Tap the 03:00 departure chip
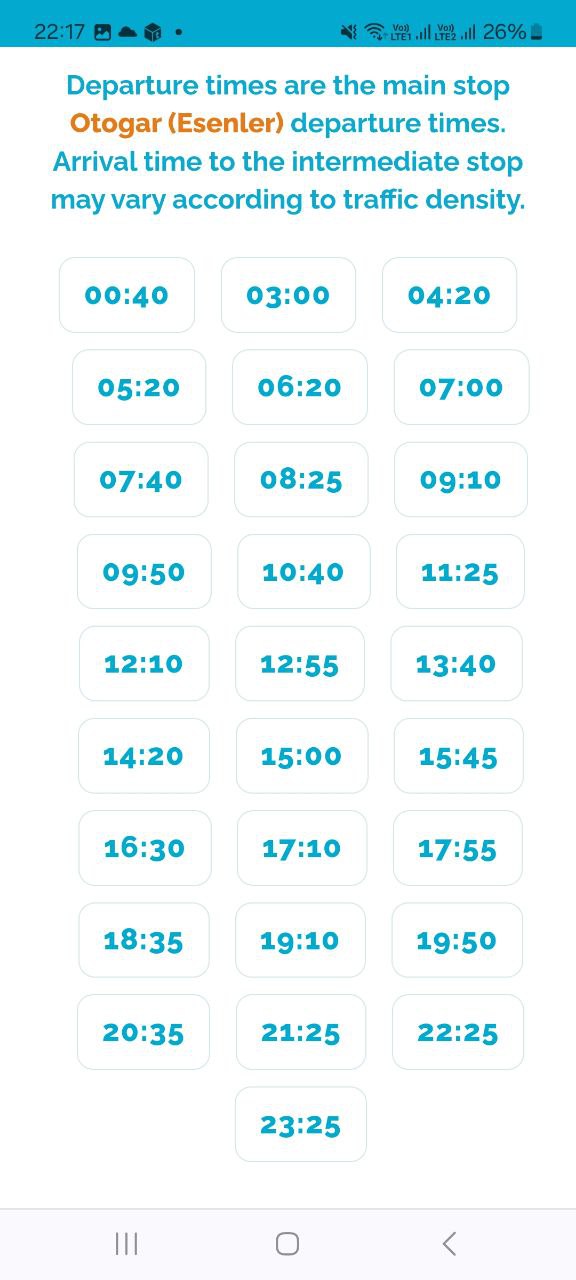The width and height of the screenshot is (576, 1280). coord(288,295)
